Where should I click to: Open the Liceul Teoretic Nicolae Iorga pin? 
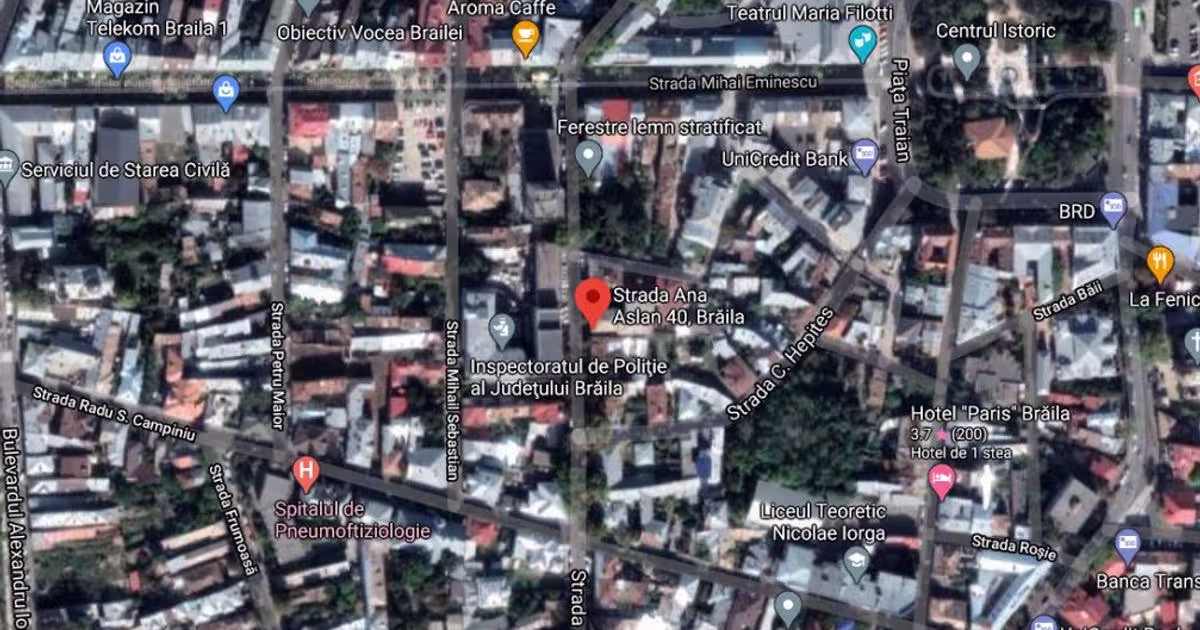point(856,562)
